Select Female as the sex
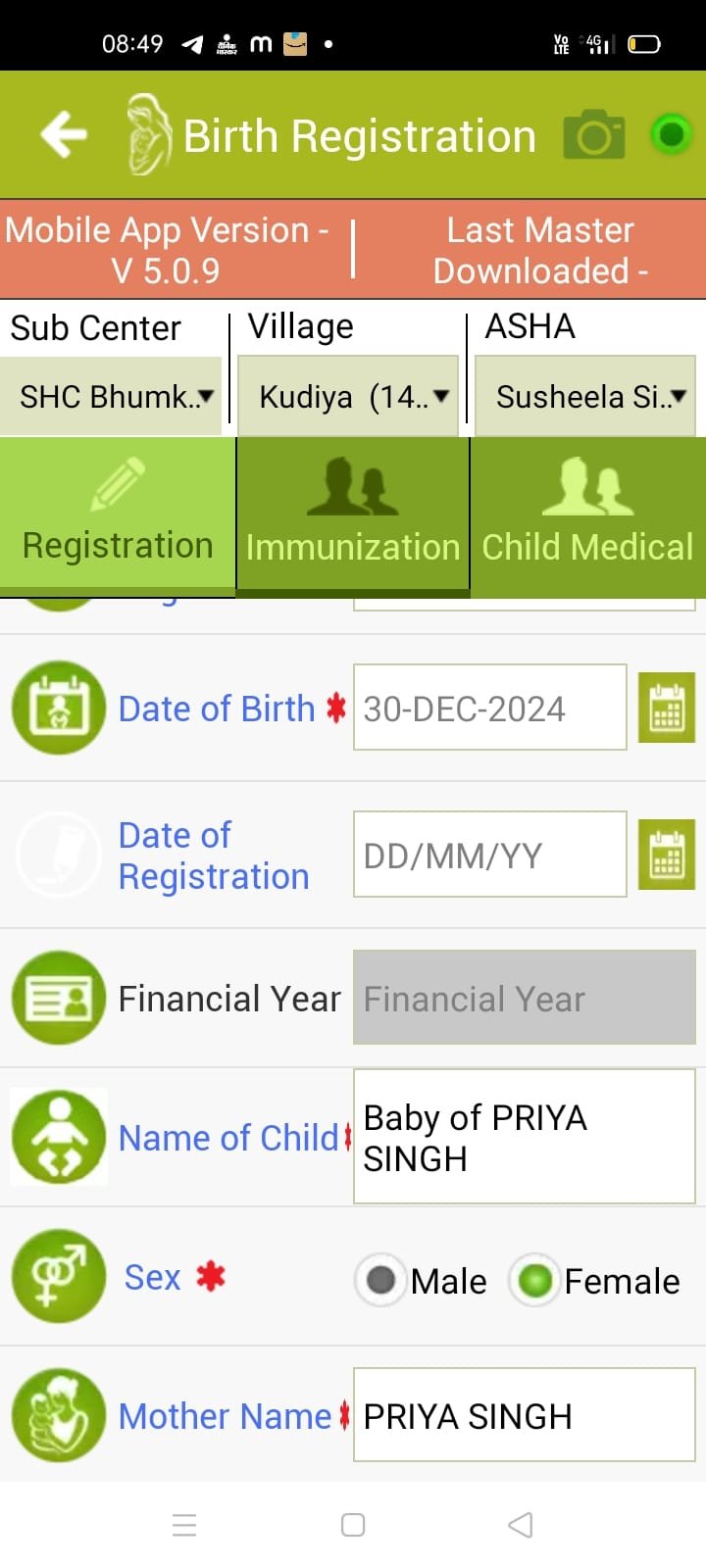Viewport: 706px width, 1568px height. tap(535, 1280)
